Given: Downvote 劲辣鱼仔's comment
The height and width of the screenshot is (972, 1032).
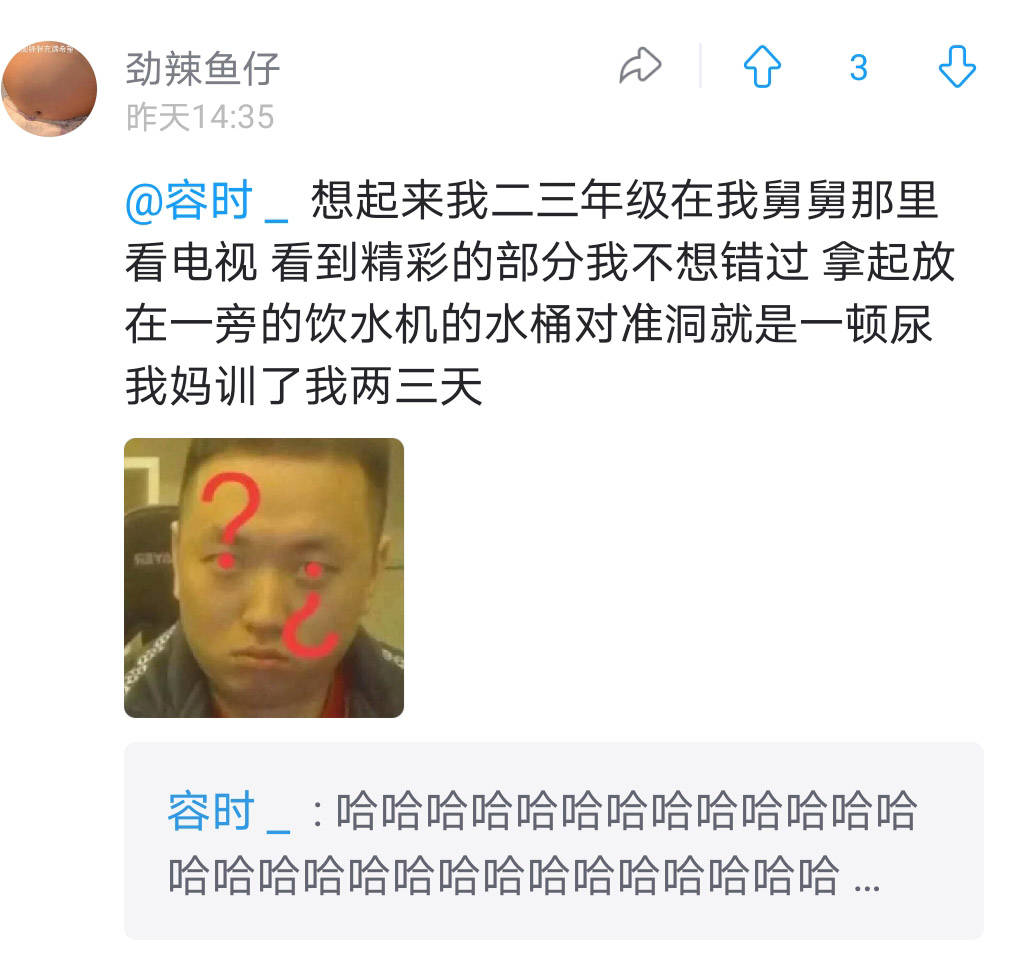Looking at the screenshot, I should click(957, 67).
